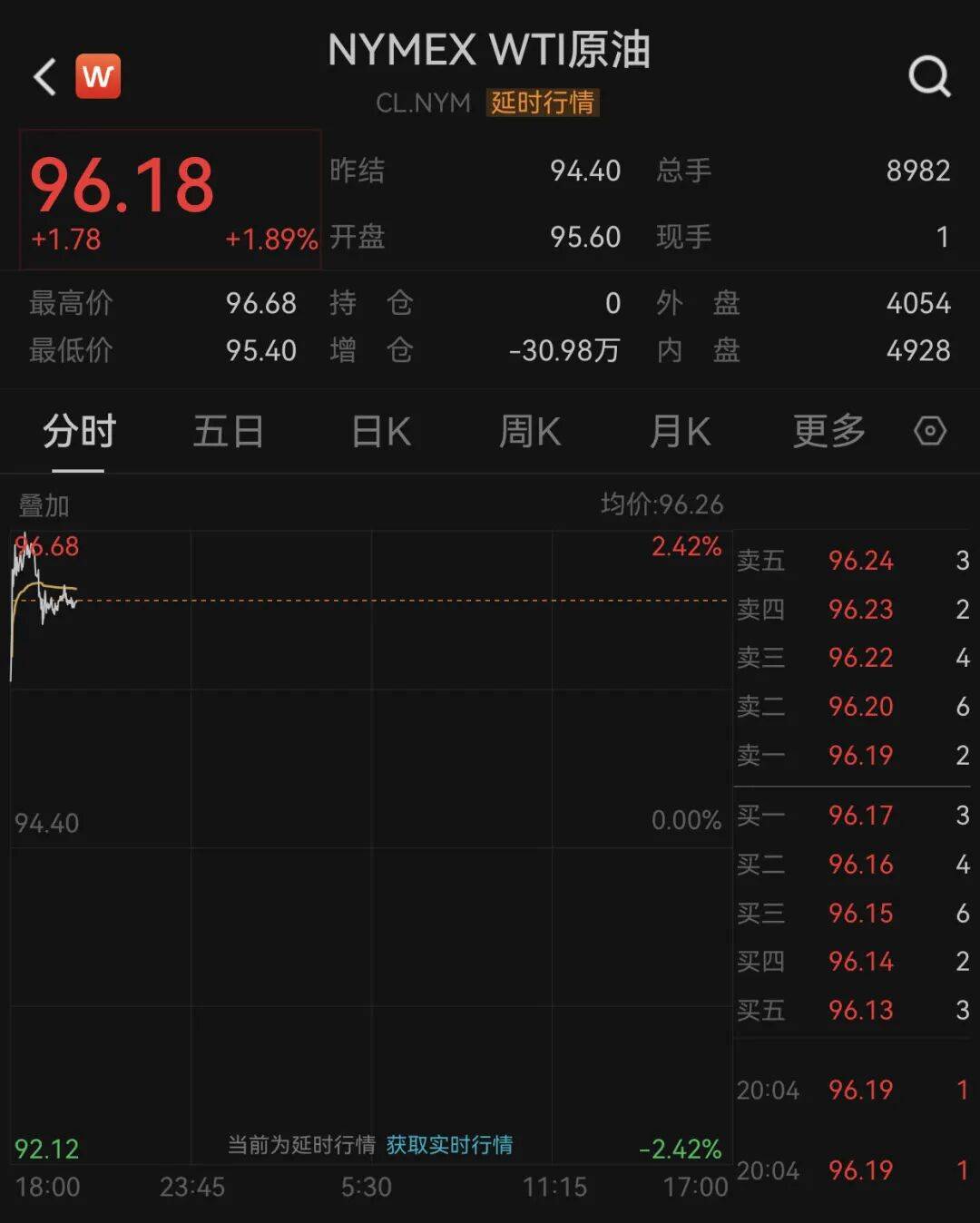Expand the 更多 chart options
980x1223 pixels.
[828, 432]
